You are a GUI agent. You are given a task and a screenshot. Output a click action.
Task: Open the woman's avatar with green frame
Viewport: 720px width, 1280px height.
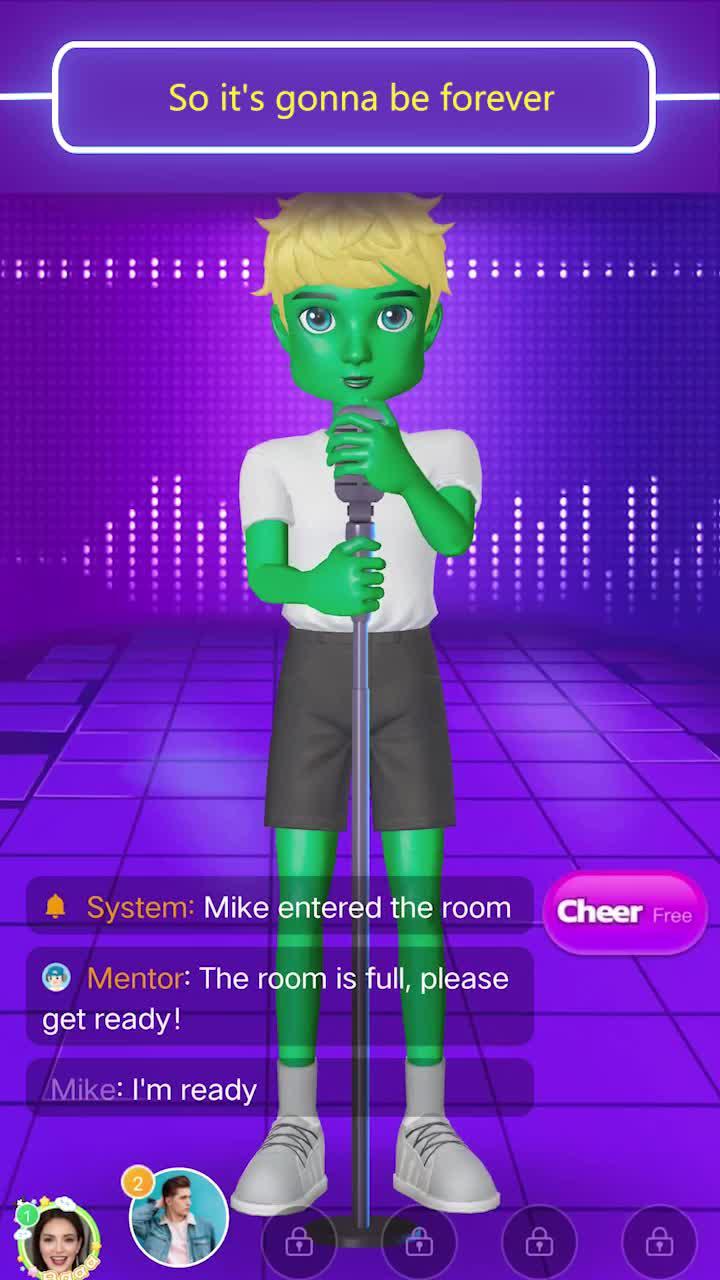coord(56,1240)
